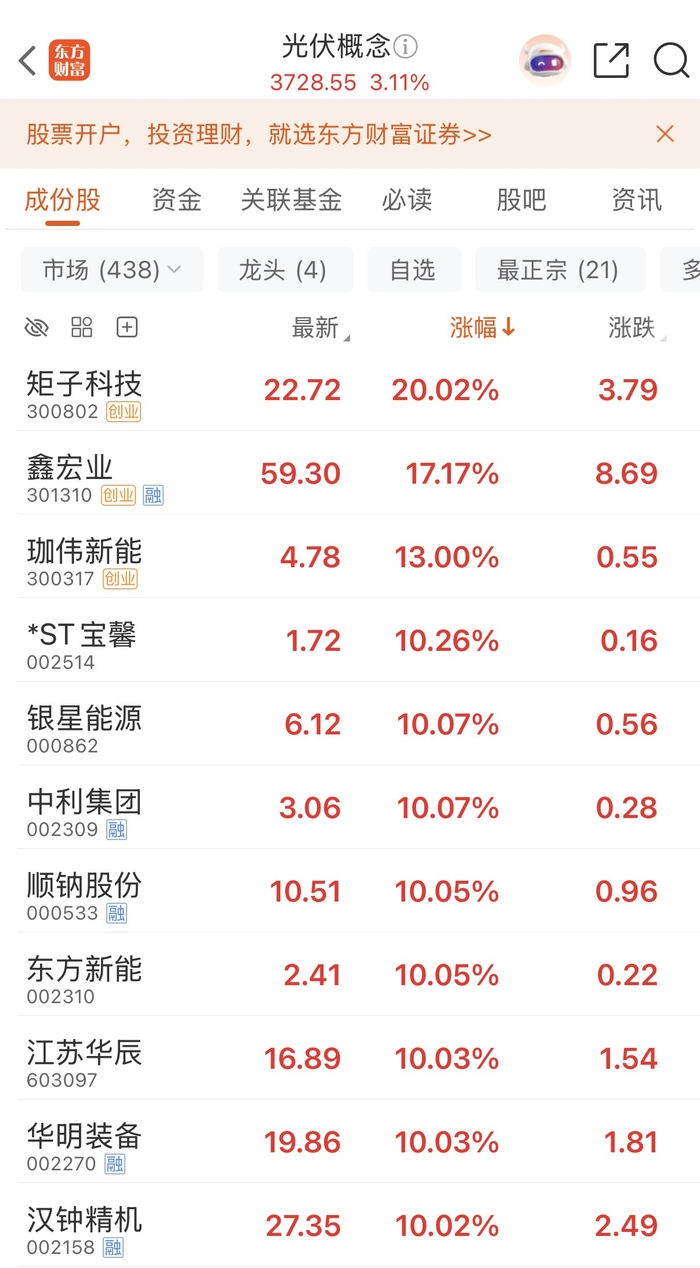This screenshot has height=1268, width=700.
Task: Go to the 股吧 tab
Action: coord(522,200)
